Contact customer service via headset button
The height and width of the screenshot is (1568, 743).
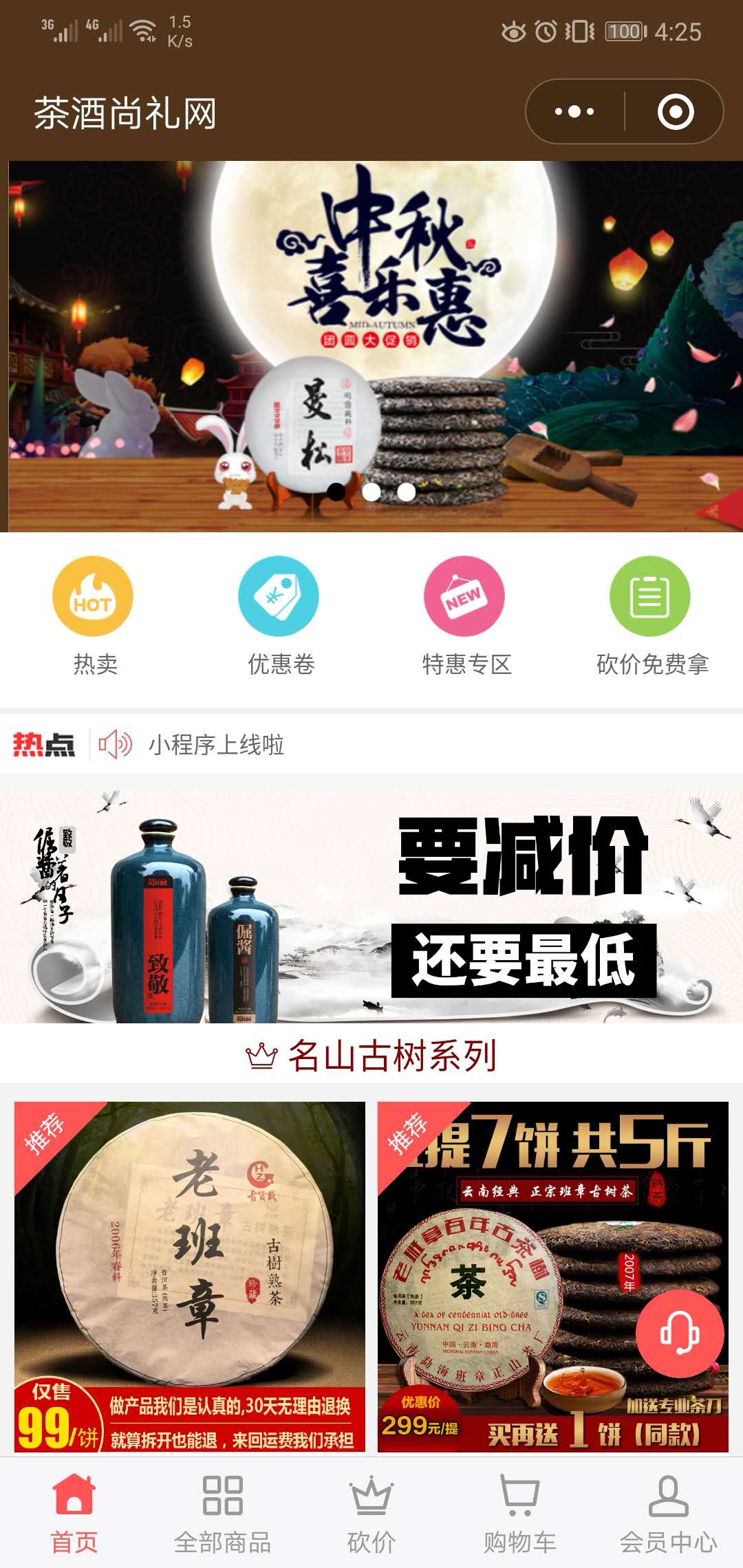(x=679, y=1333)
